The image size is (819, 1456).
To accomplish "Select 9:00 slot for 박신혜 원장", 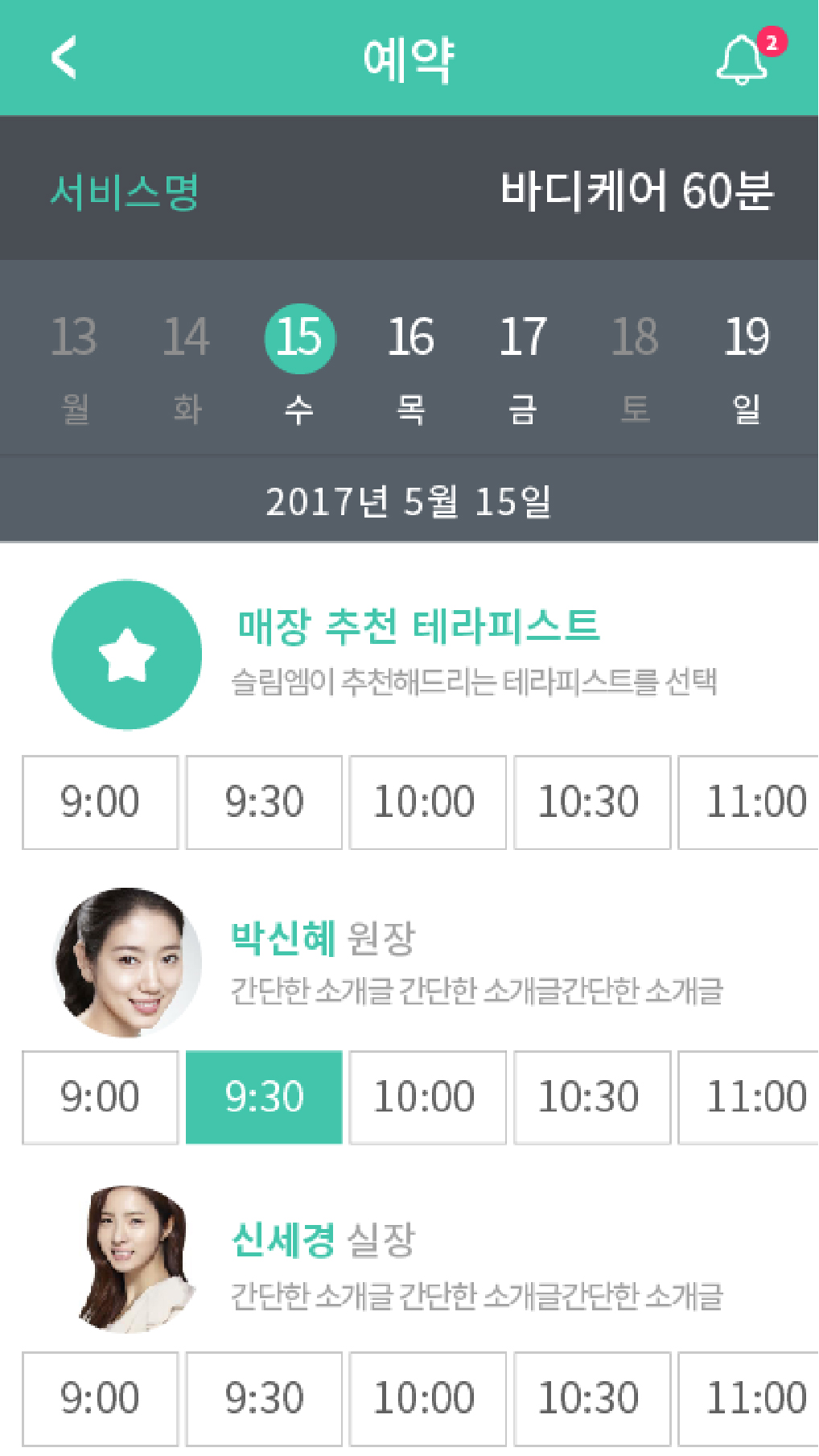I will click(x=100, y=1097).
